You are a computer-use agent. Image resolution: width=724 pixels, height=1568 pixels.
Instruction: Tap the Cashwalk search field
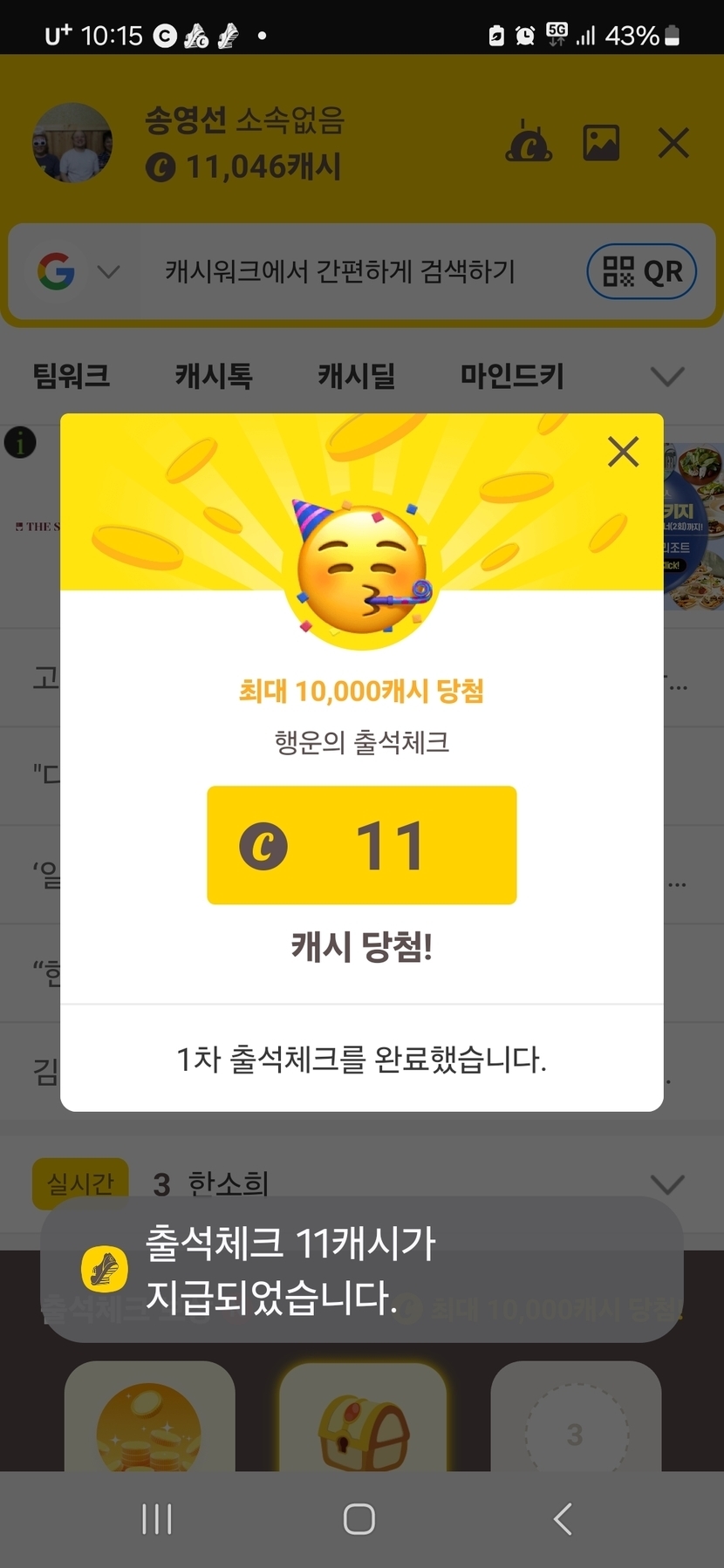(x=340, y=272)
